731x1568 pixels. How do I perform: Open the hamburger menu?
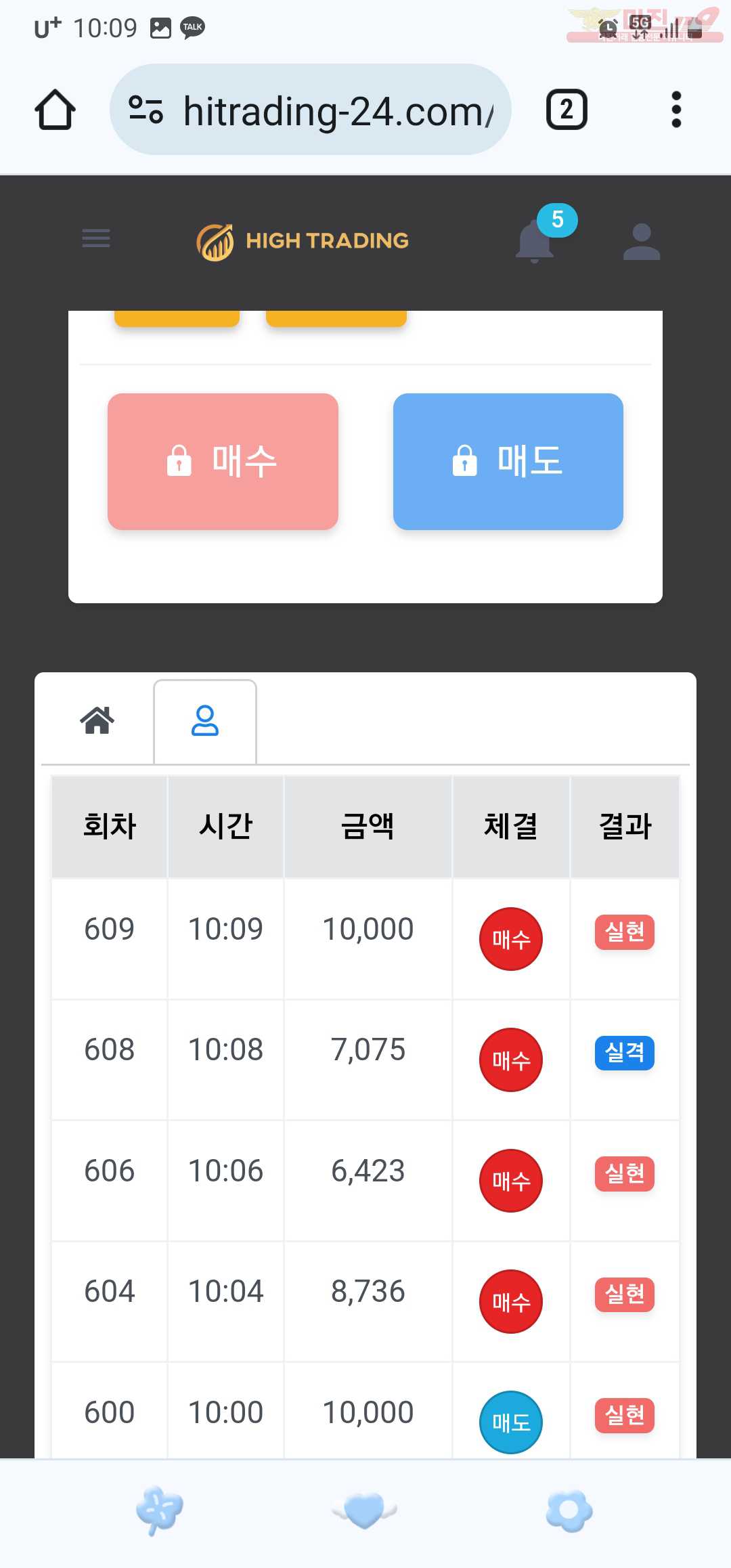[x=95, y=238]
